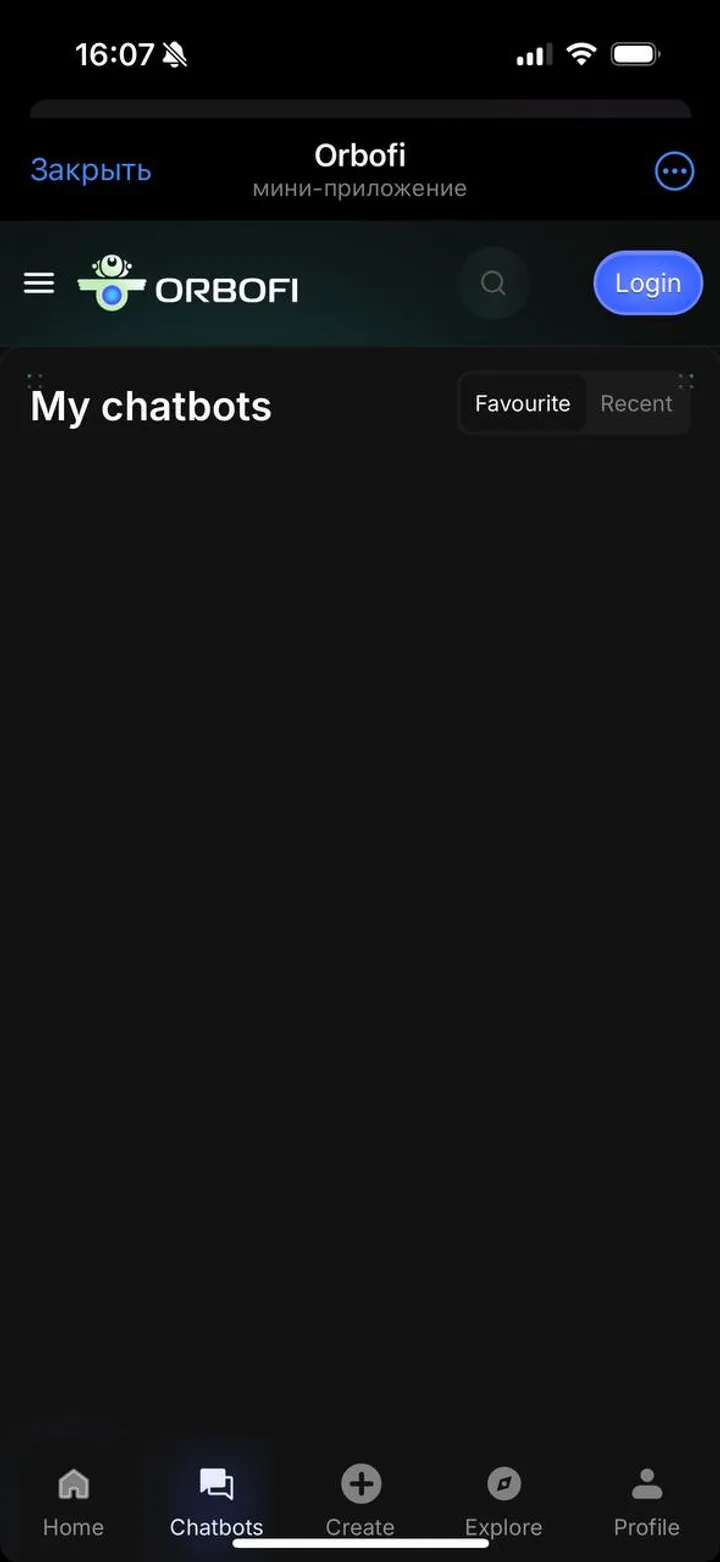Tap the Create plus icon
The width and height of the screenshot is (720, 1562).
pyautogui.click(x=360, y=1484)
